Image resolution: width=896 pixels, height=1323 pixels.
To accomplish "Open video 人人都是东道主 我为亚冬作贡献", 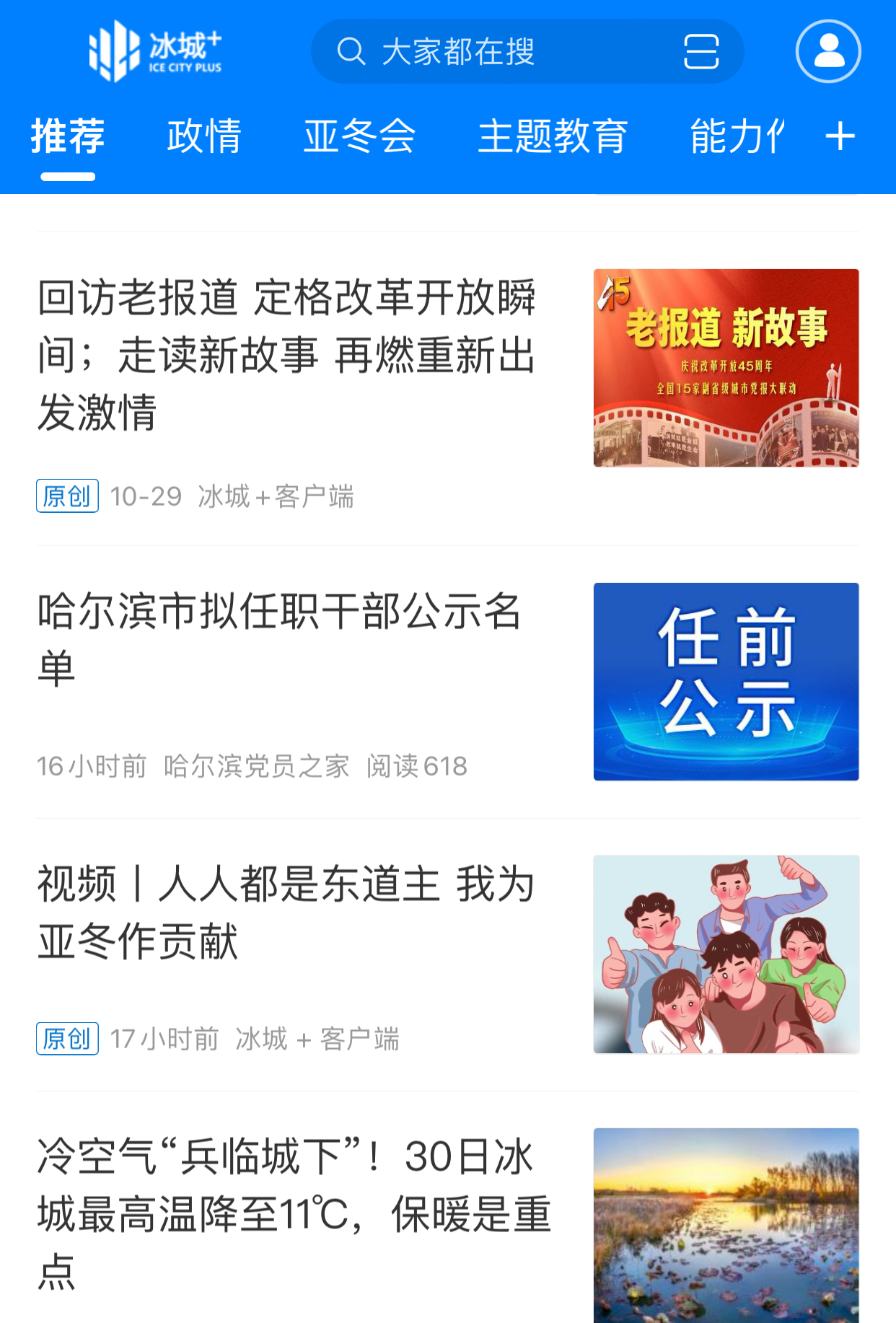I will (x=286, y=912).
